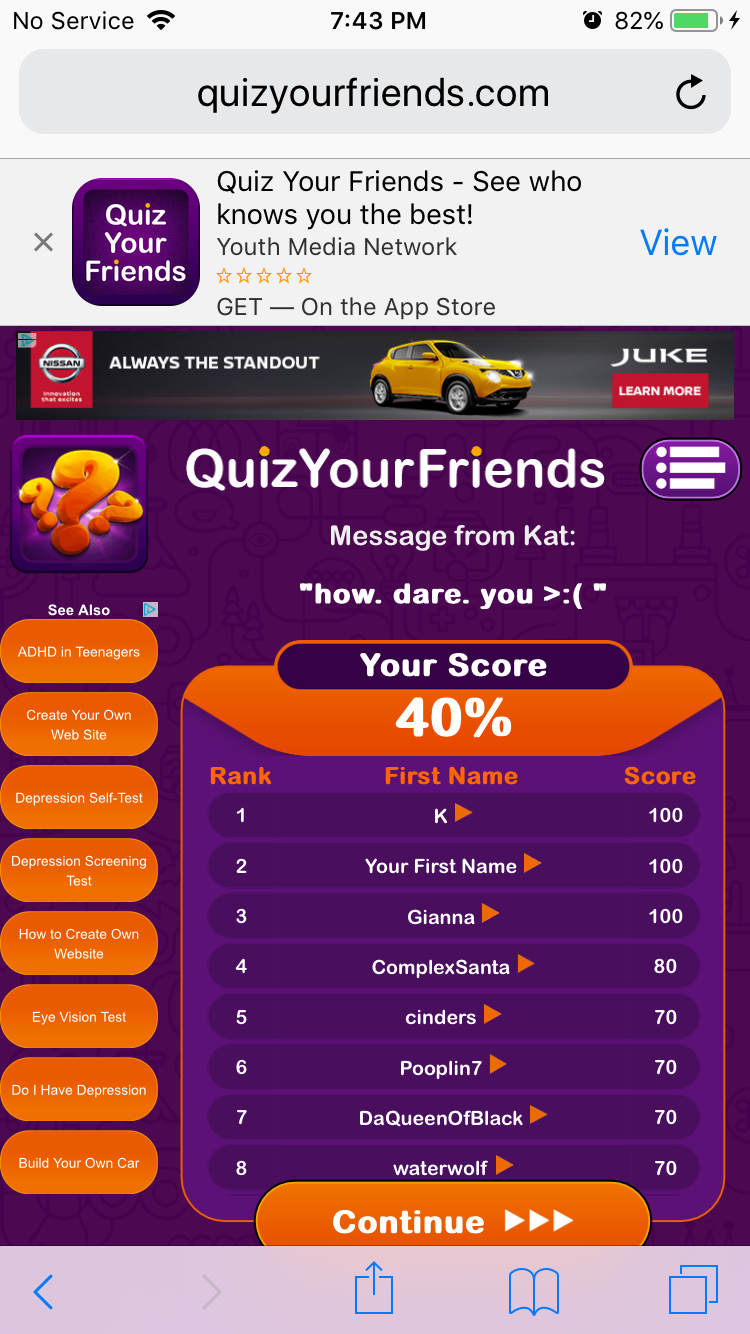The height and width of the screenshot is (1334, 750).
Task: Open the Nissan Juke Learn More ad
Action: (x=660, y=391)
